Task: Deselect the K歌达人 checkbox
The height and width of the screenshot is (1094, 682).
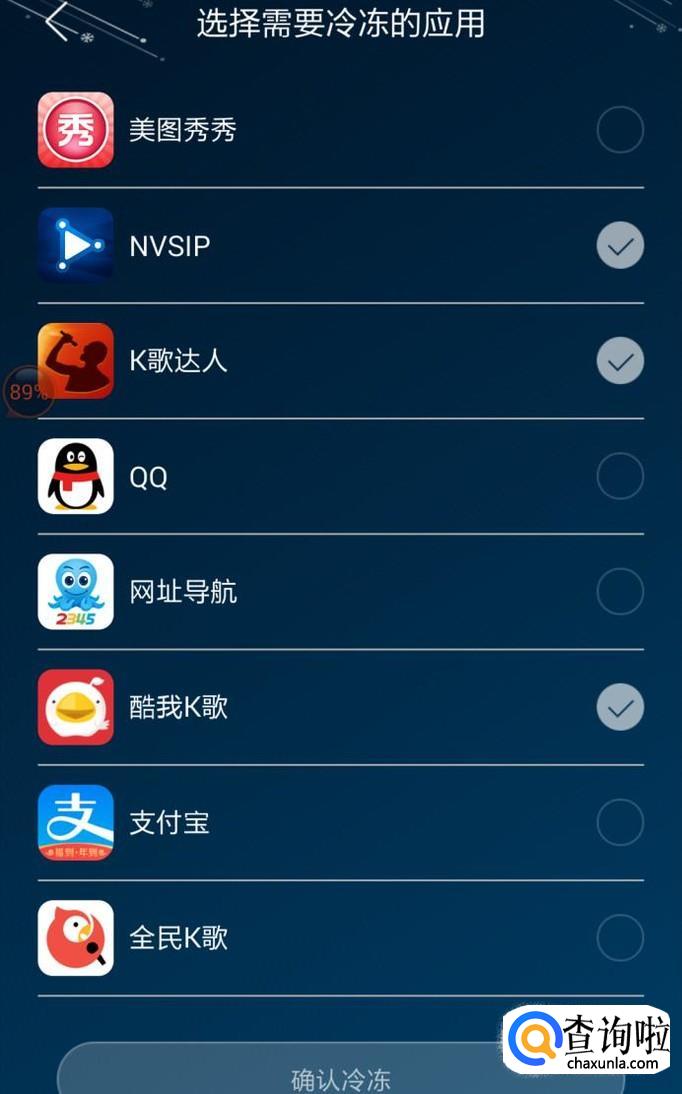Action: coord(620,361)
